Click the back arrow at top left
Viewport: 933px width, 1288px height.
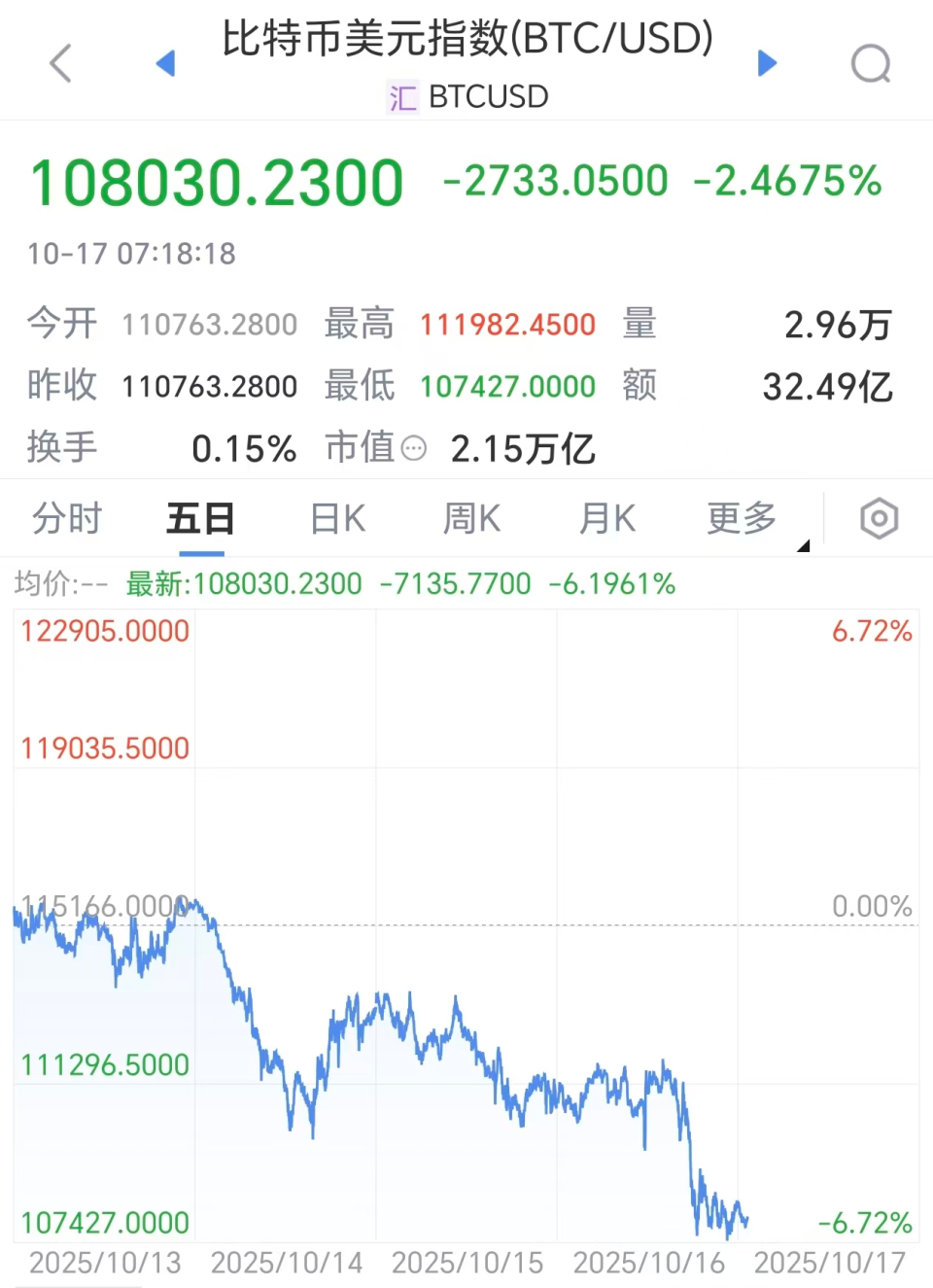(60, 62)
